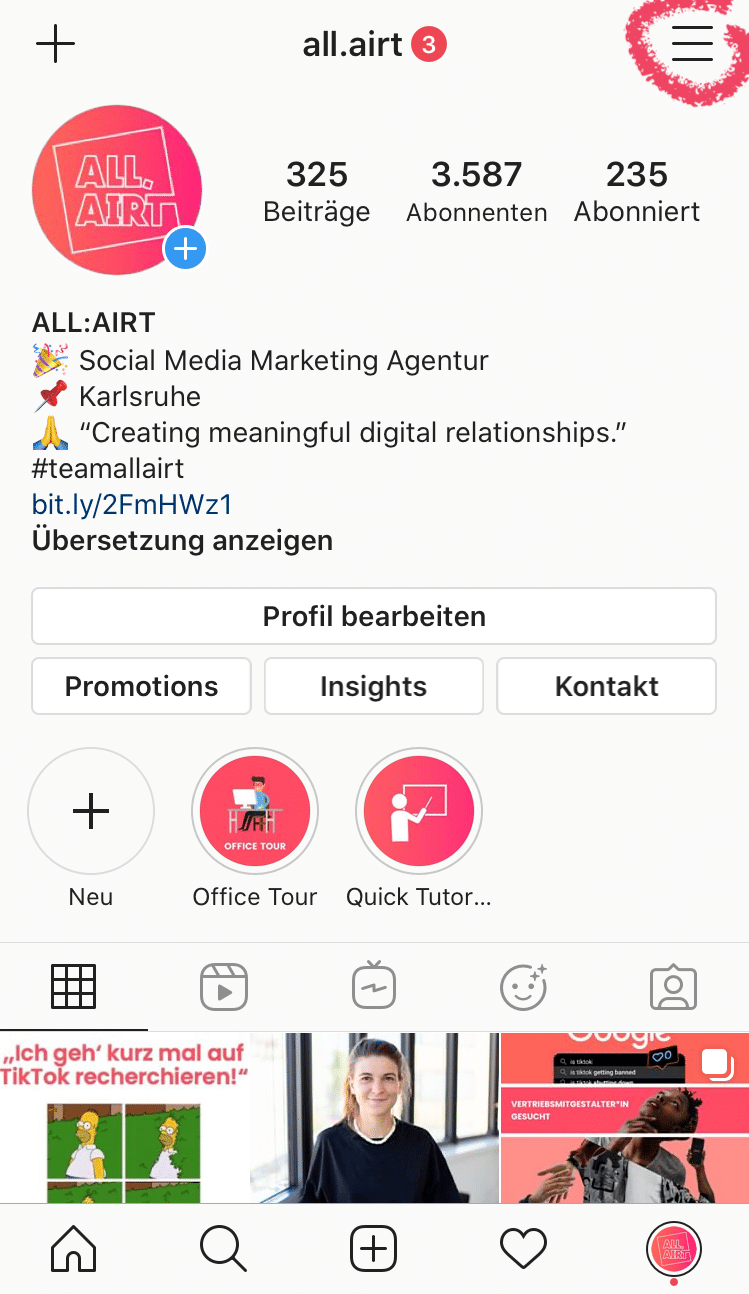This screenshot has height=1294, width=749.
Task: Switch to the tagged photos tab
Action: pyautogui.click(x=673, y=988)
